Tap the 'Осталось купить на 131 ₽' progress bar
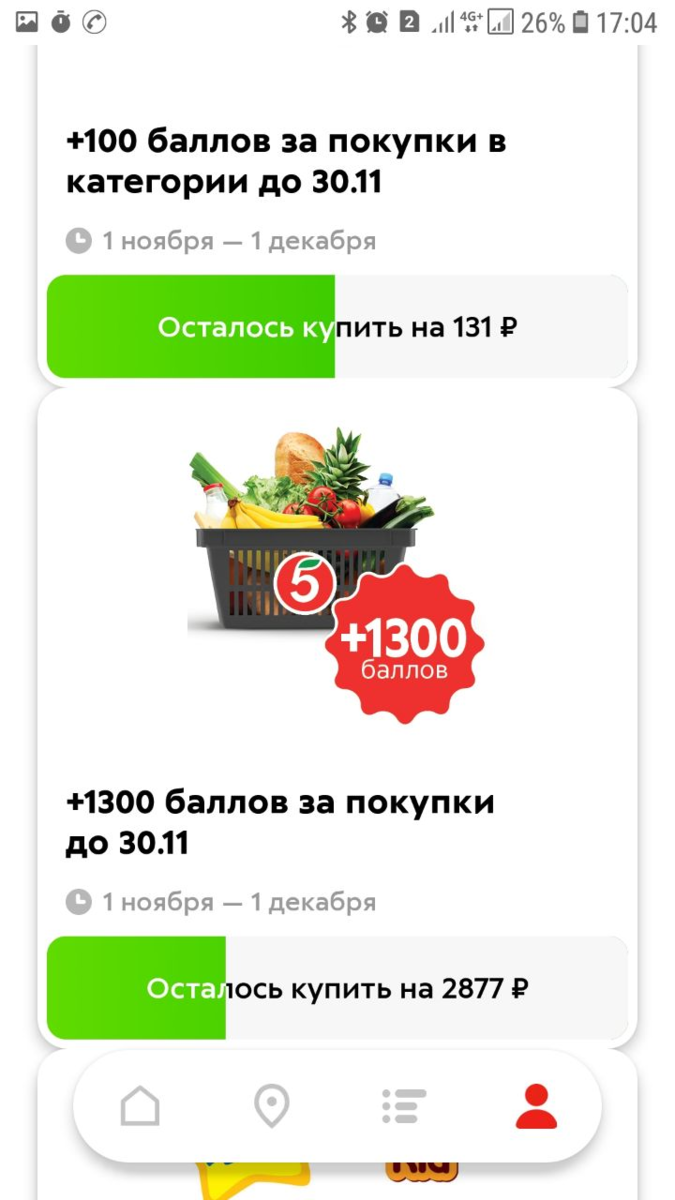Screen dimensions: 675x1200 337,327
